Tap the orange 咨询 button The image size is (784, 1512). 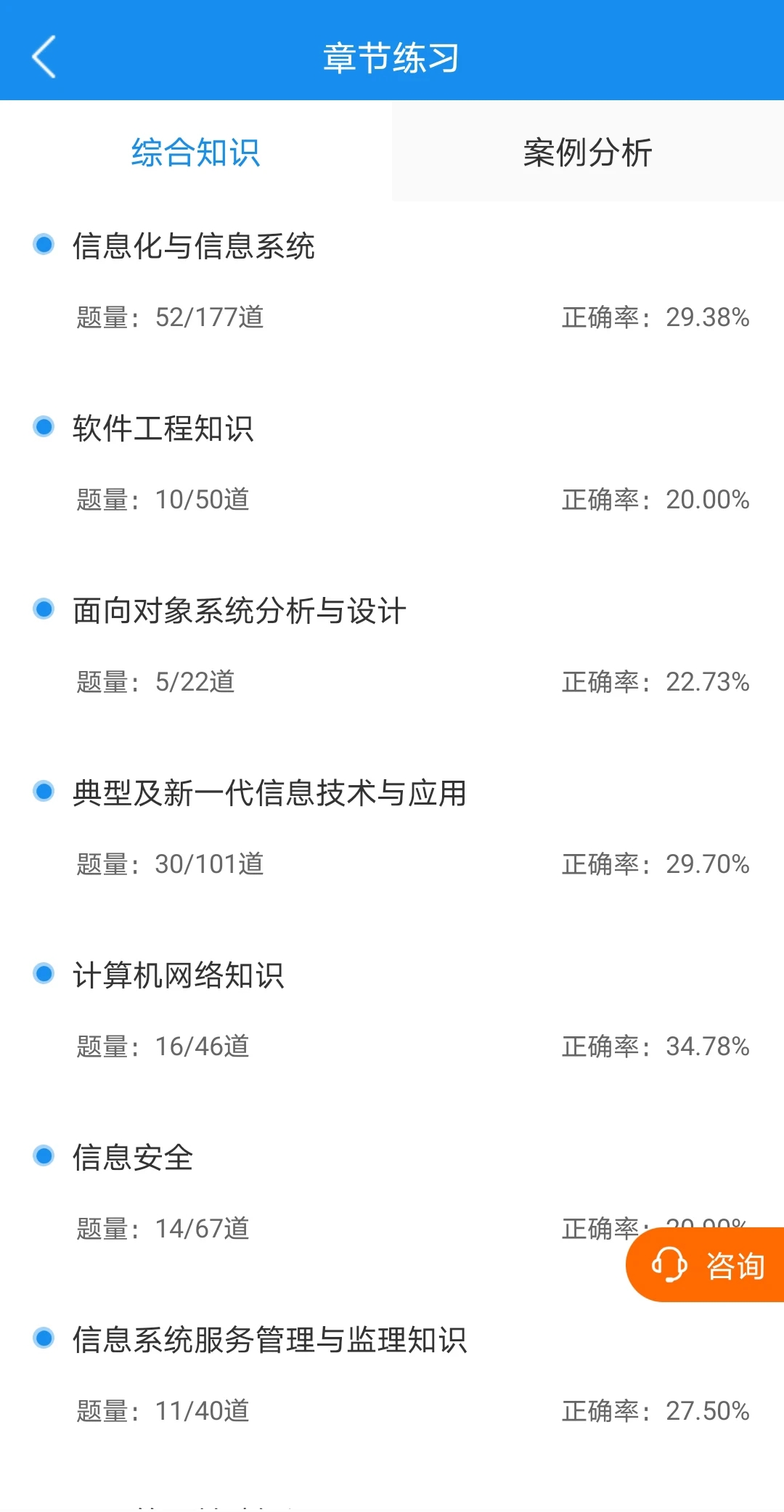coord(708,1265)
